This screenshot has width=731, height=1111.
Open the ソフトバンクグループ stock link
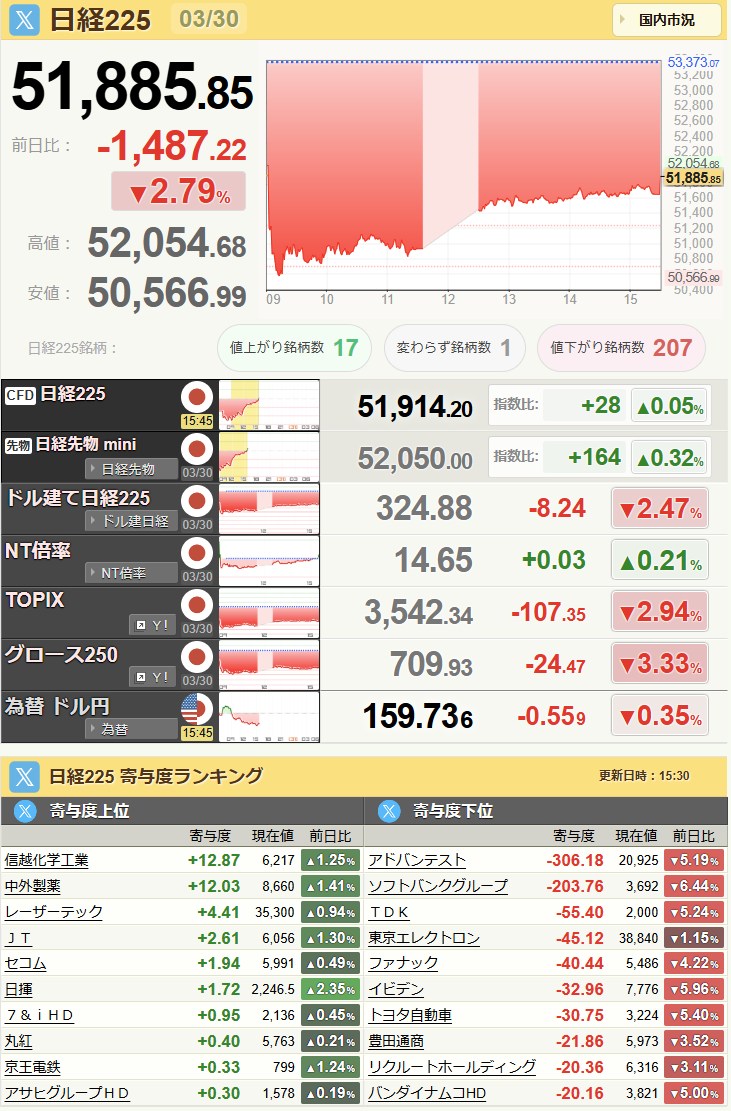pyautogui.click(x=438, y=886)
